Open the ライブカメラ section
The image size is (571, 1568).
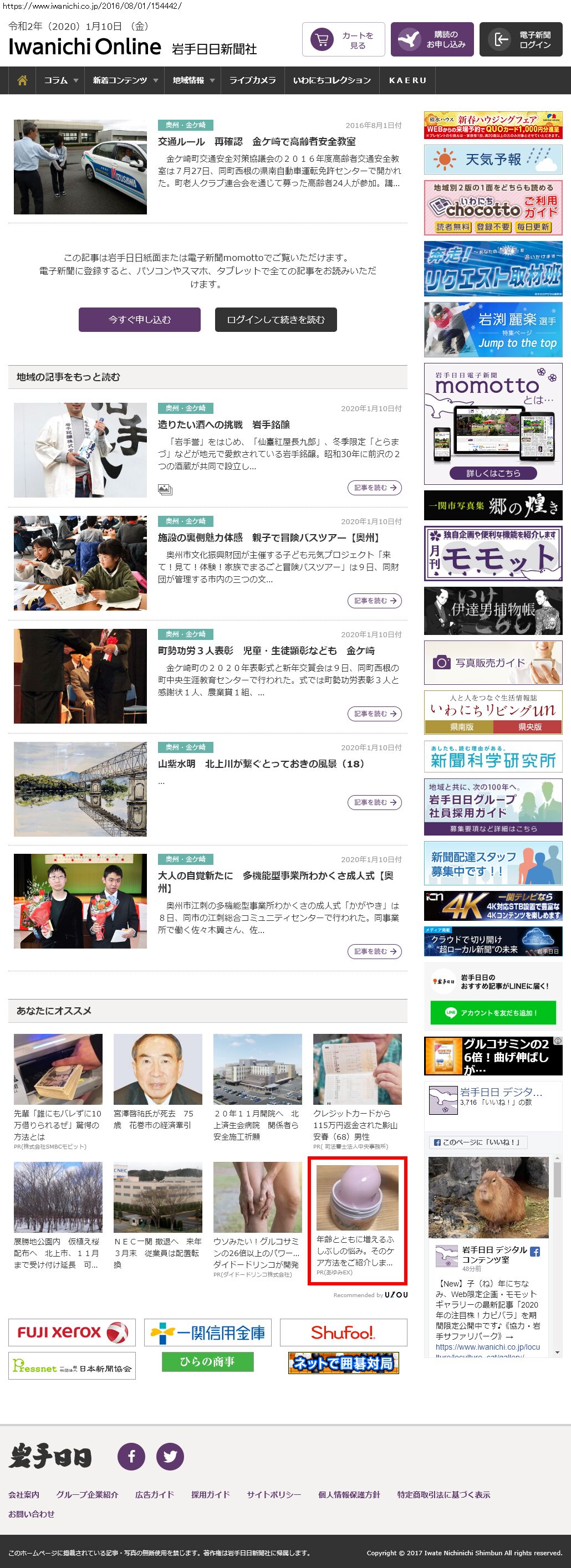pos(252,80)
